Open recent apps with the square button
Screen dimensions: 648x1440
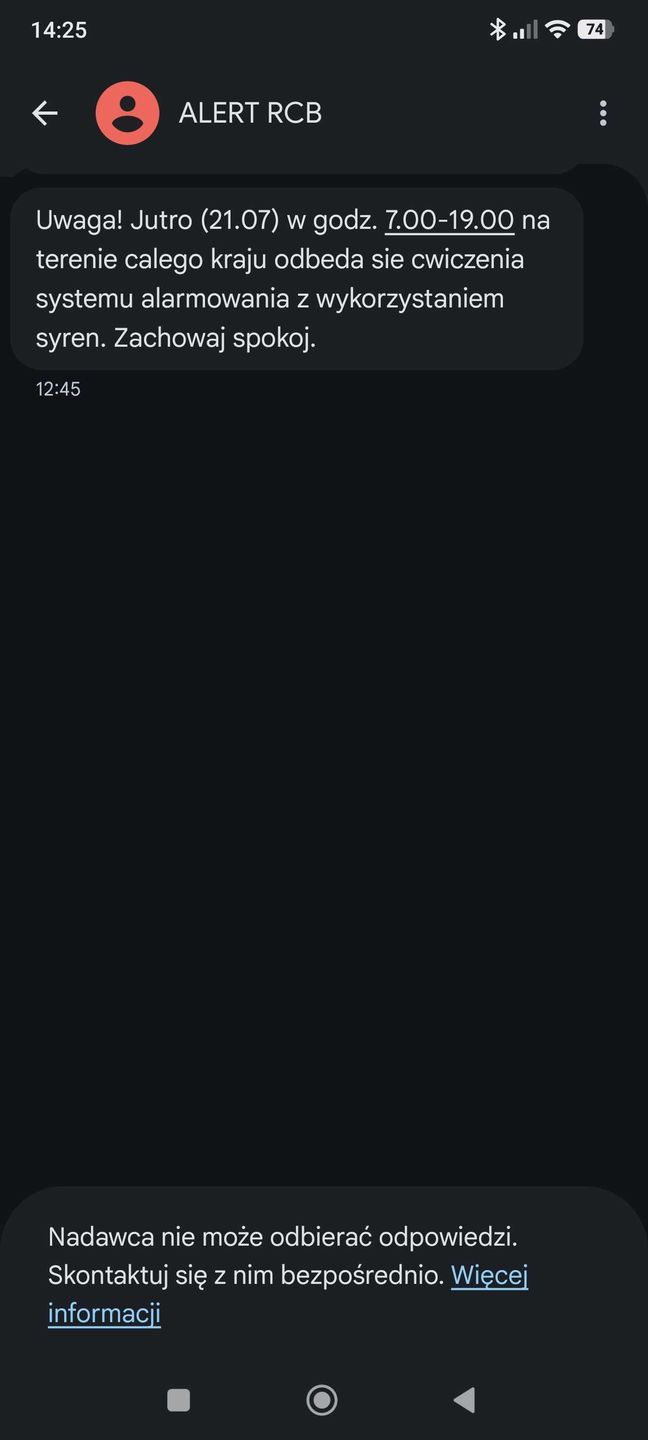[179, 1399]
